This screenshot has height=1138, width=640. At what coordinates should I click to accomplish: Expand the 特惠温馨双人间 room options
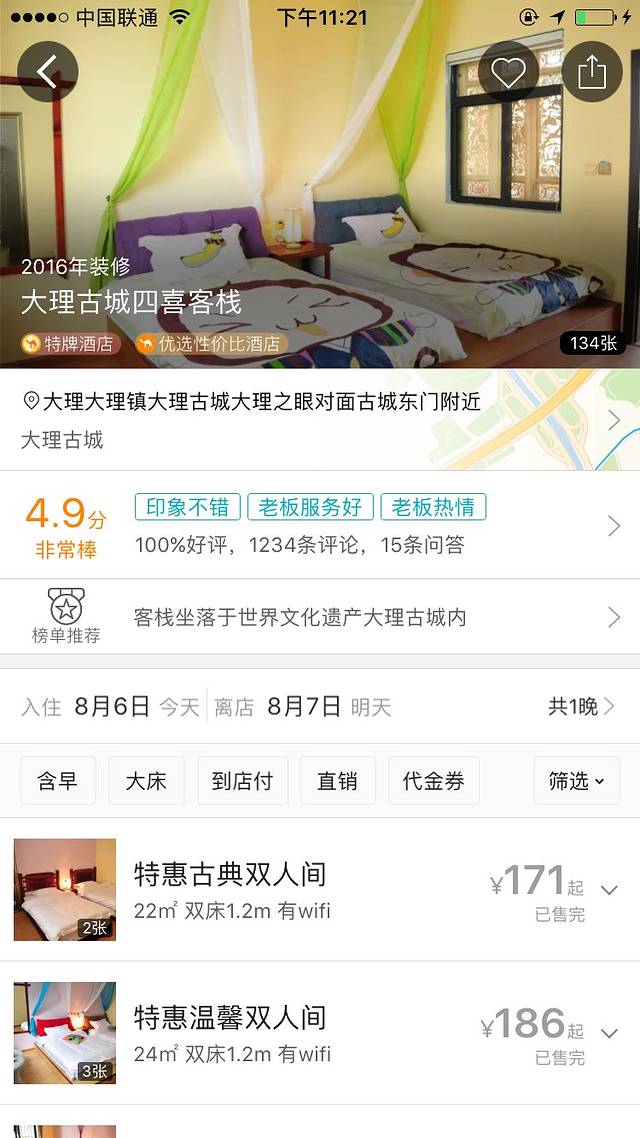(x=609, y=1032)
